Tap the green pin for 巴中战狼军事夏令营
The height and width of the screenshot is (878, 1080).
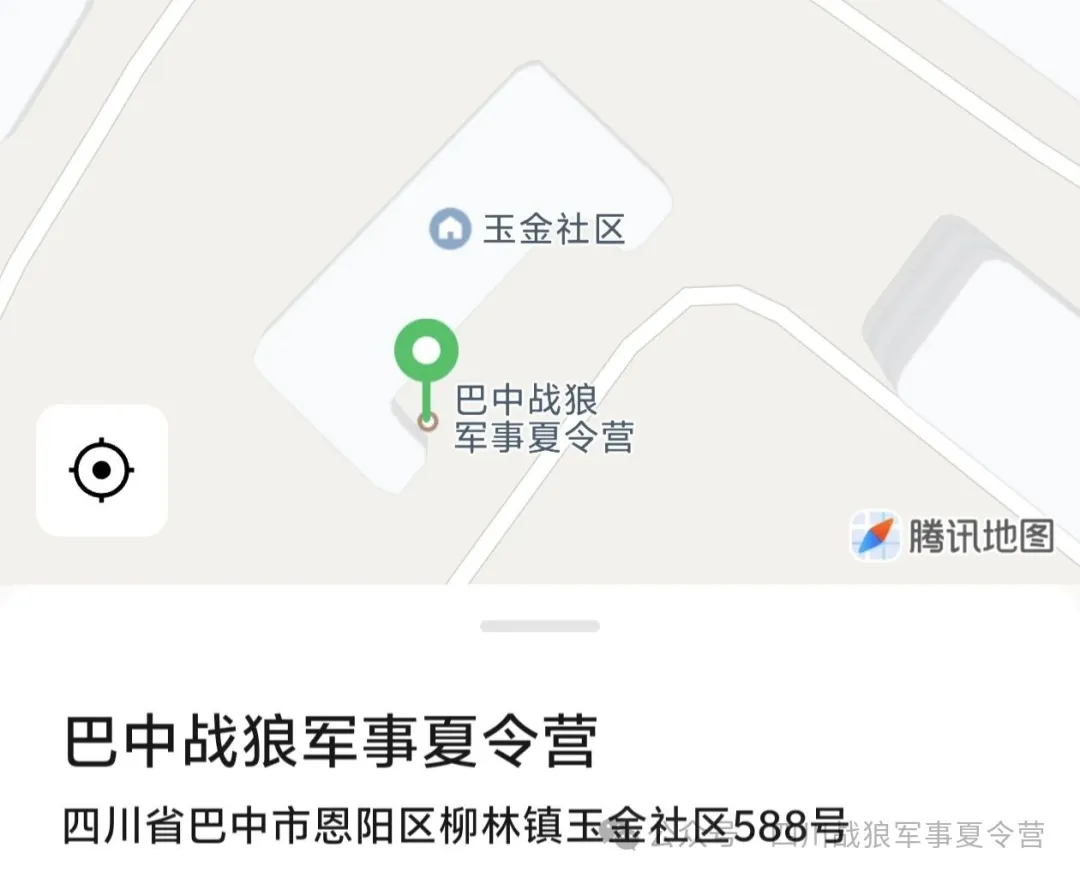(x=427, y=354)
